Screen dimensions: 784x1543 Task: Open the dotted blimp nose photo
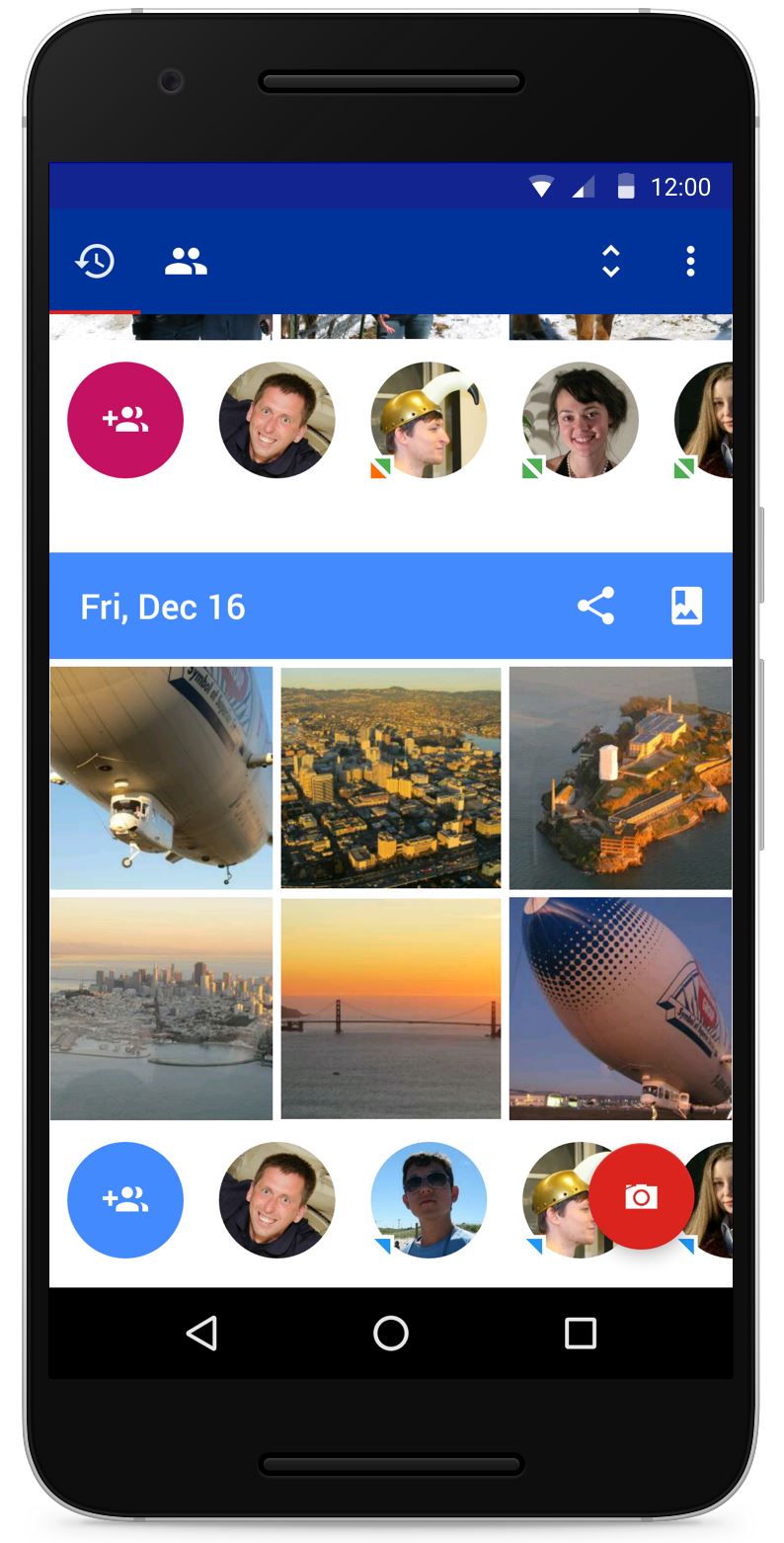(621, 1009)
